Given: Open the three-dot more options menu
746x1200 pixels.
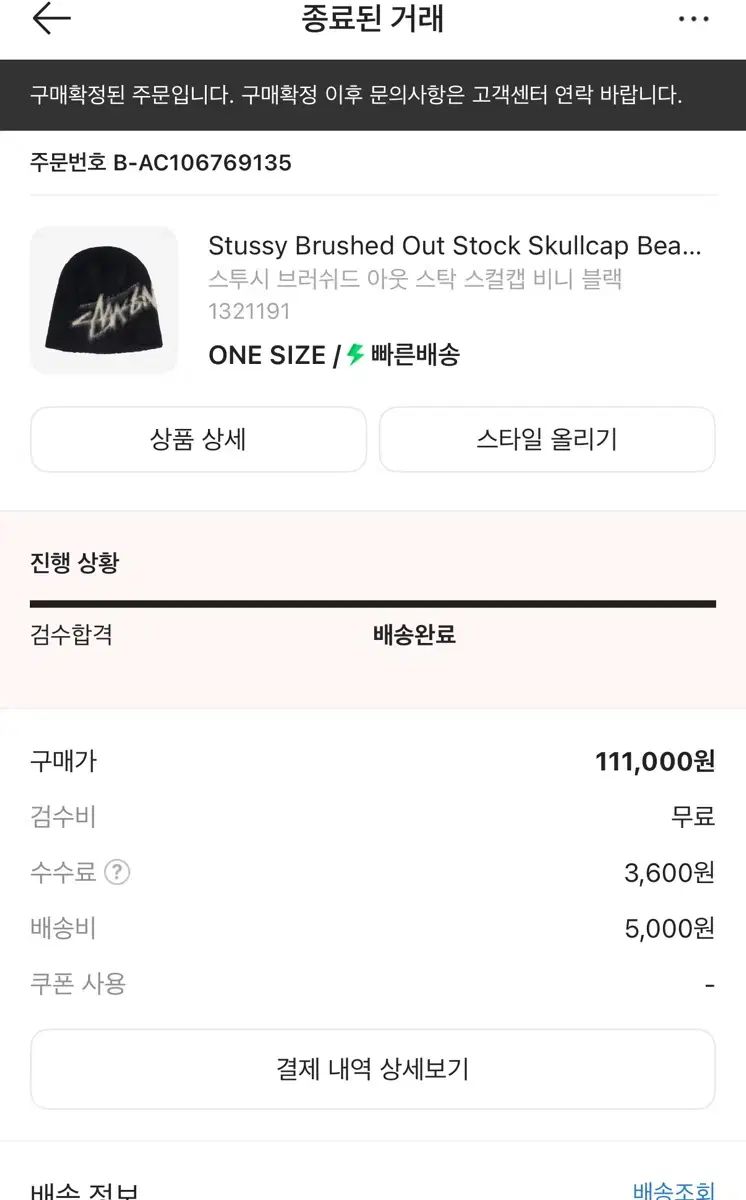Looking at the screenshot, I should (x=692, y=18).
